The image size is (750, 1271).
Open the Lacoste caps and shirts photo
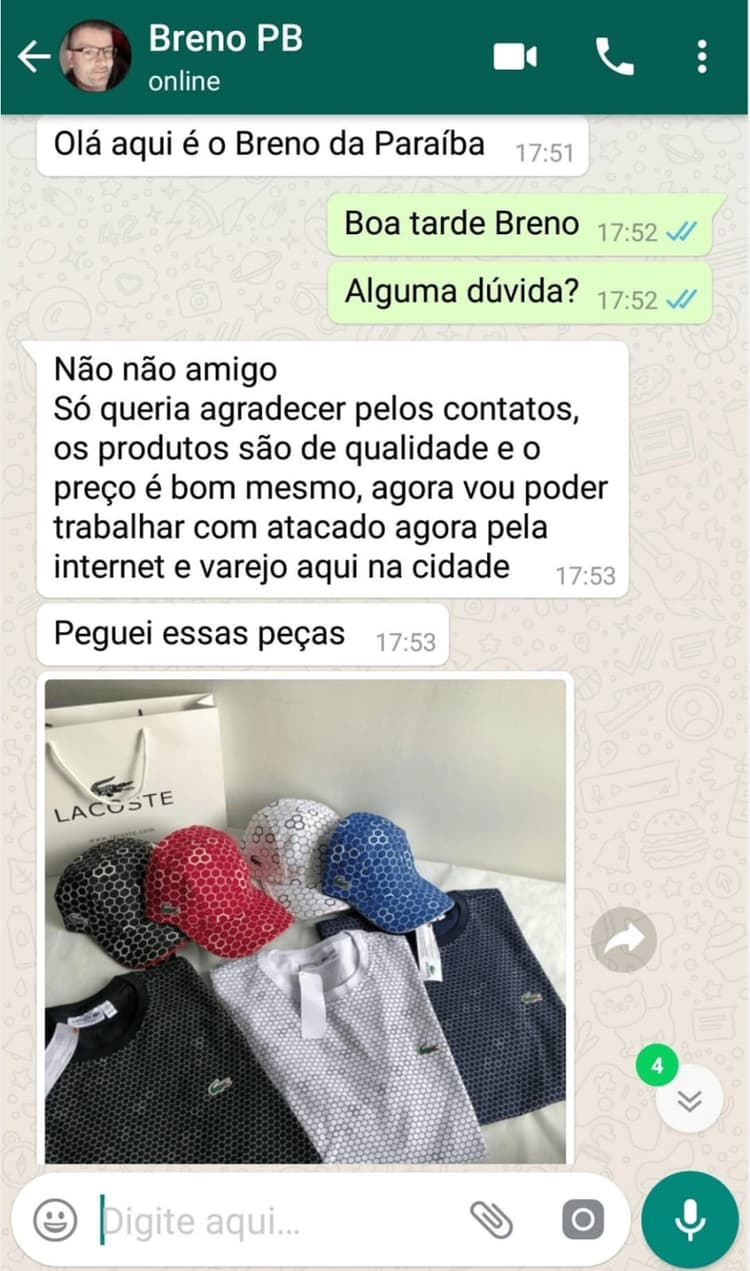pos(305,920)
